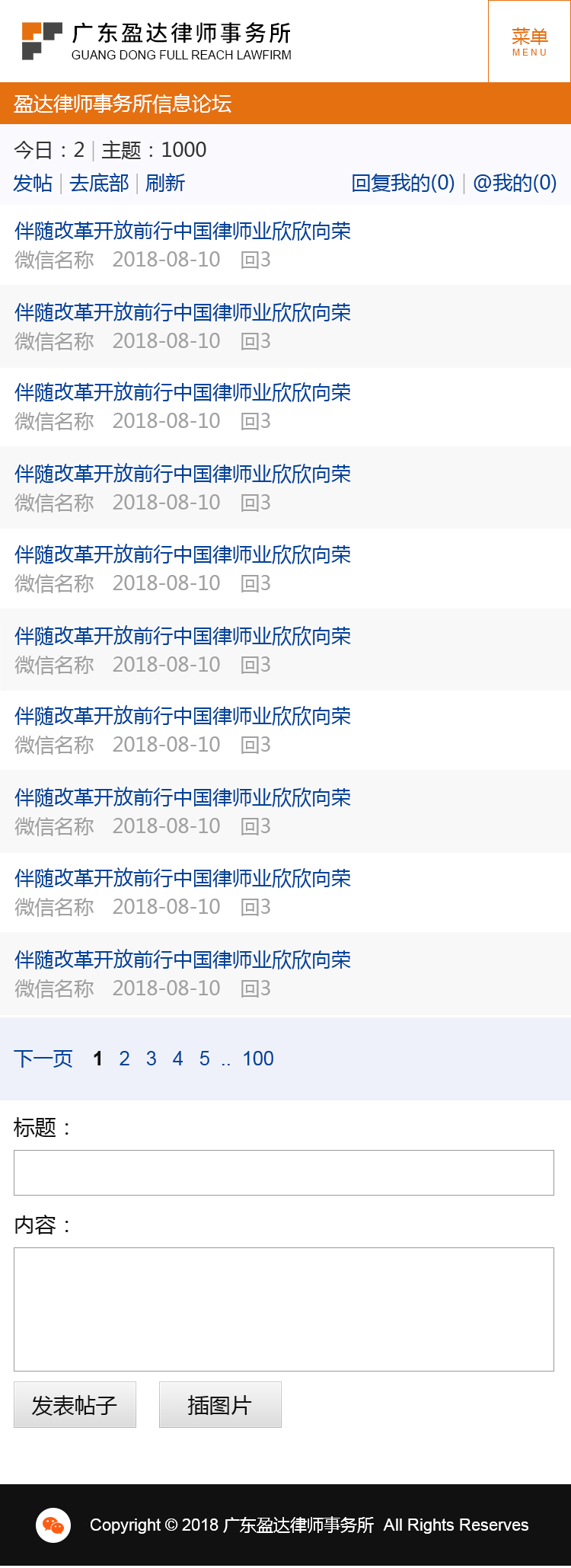Jump to last page 100
The image size is (571, 1568).
pos(258,1059)
